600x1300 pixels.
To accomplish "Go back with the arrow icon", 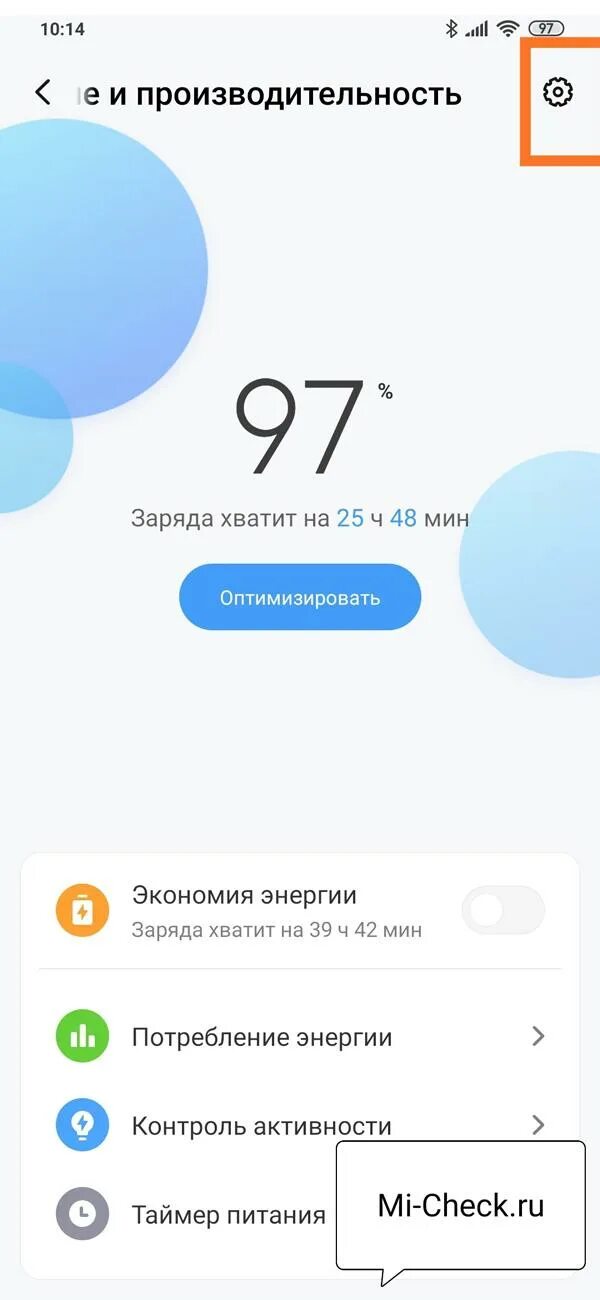I will point(43,93).
